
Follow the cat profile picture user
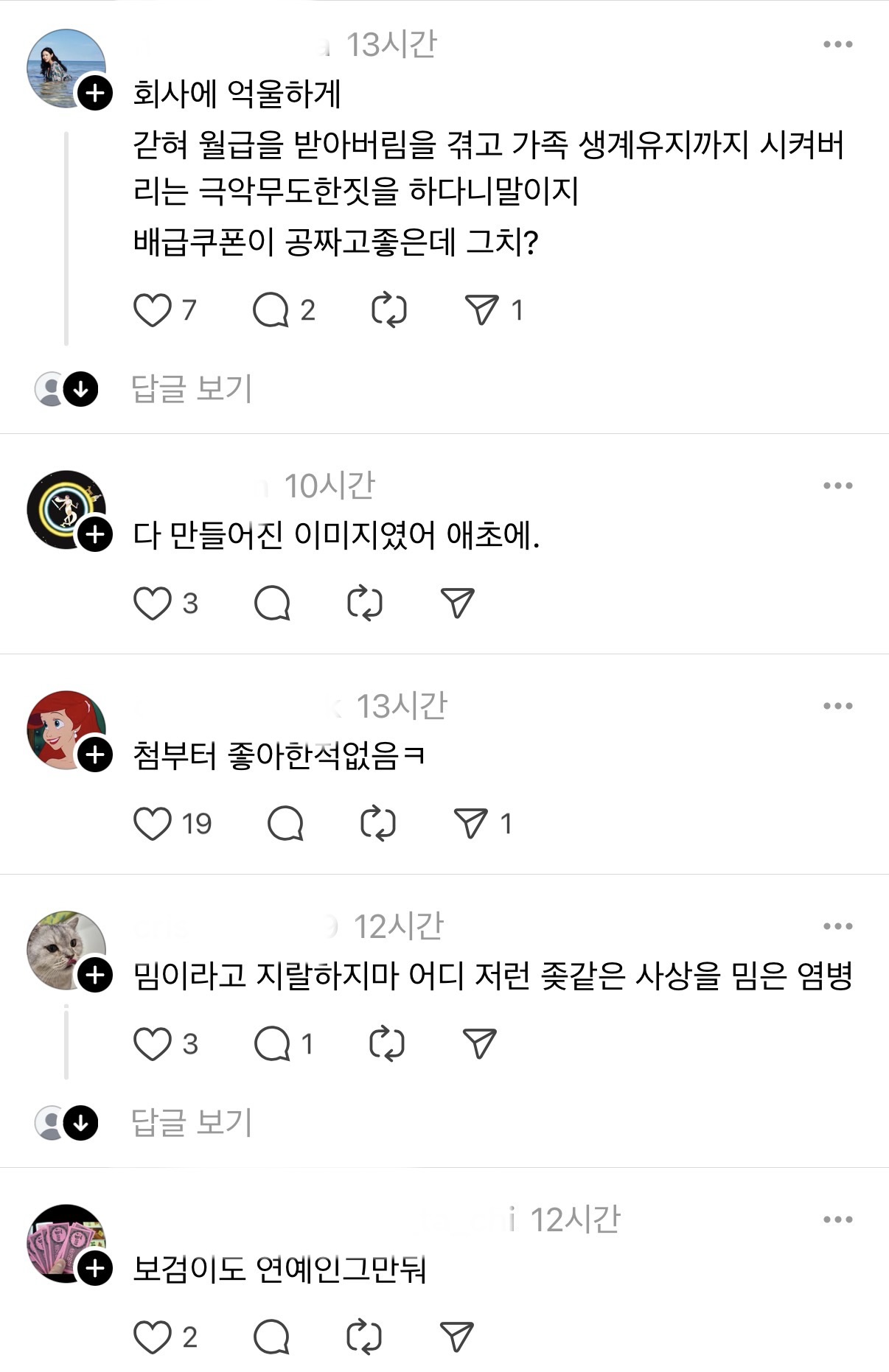93,976
